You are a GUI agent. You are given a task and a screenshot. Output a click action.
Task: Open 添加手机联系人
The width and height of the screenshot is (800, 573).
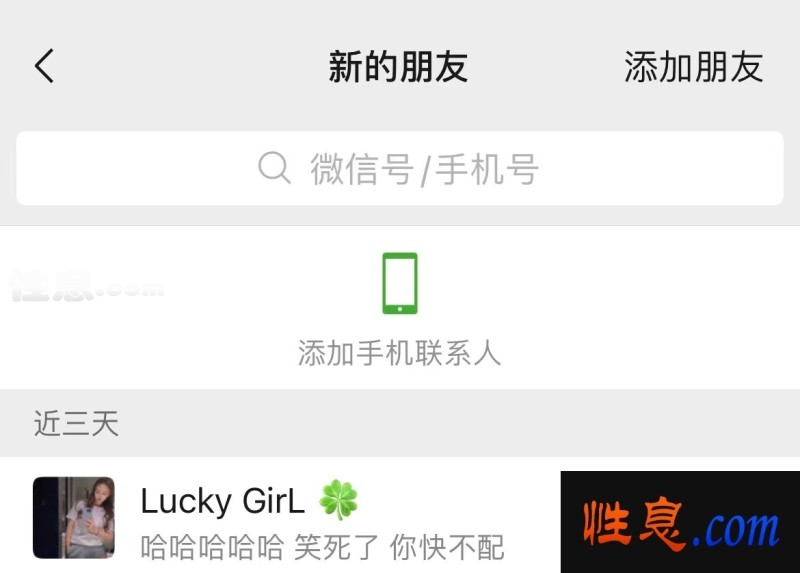point(400,310)
